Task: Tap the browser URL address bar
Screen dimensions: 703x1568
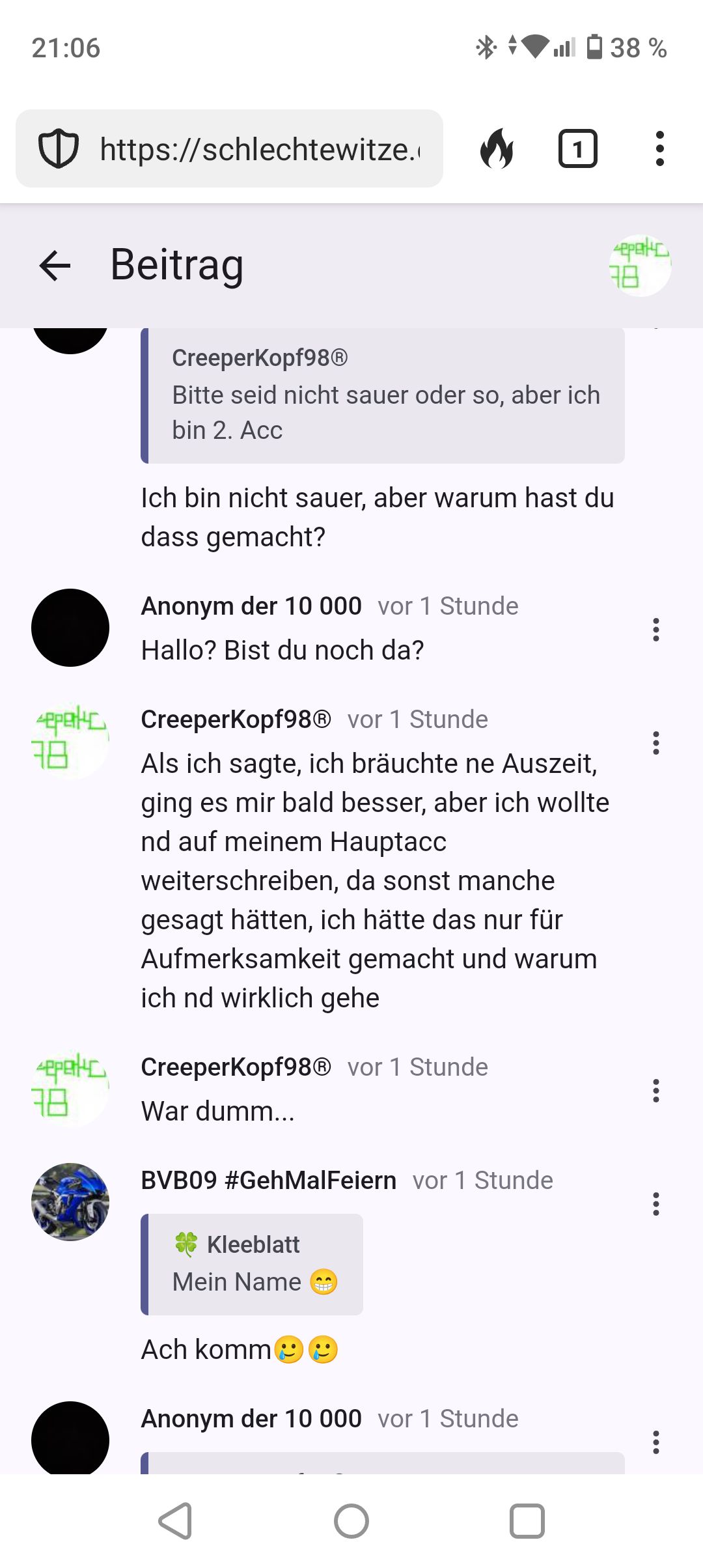Action: [x=229, y=149]
